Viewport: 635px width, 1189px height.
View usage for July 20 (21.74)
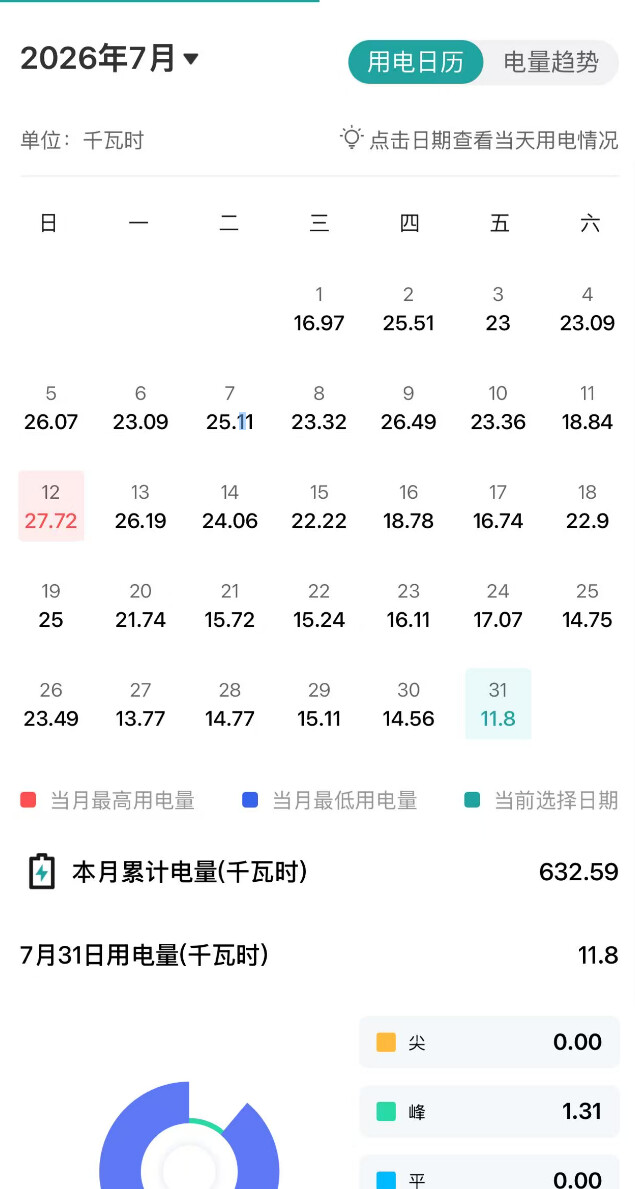coord(140,605)
